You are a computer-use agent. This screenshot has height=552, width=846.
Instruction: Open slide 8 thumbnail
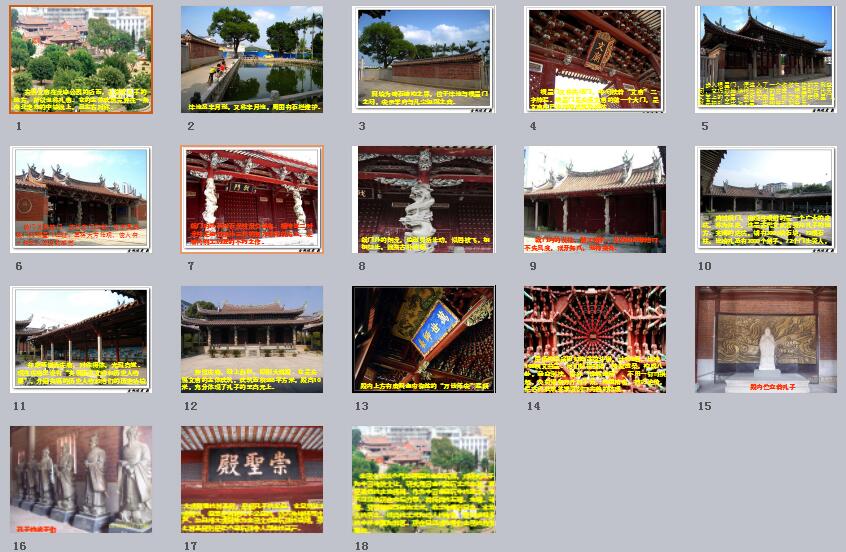click(424, 199)
